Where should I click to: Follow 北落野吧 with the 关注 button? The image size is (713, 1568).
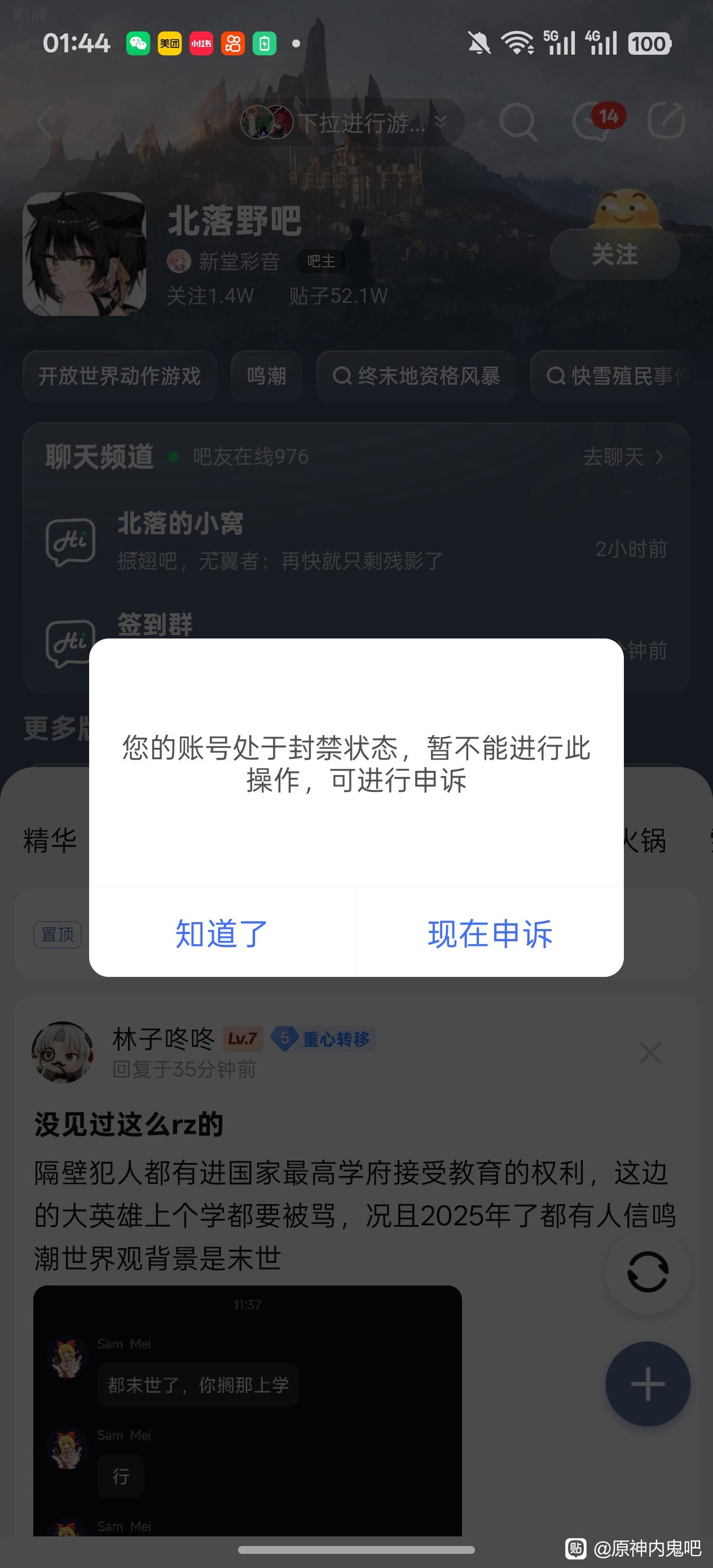614,254
